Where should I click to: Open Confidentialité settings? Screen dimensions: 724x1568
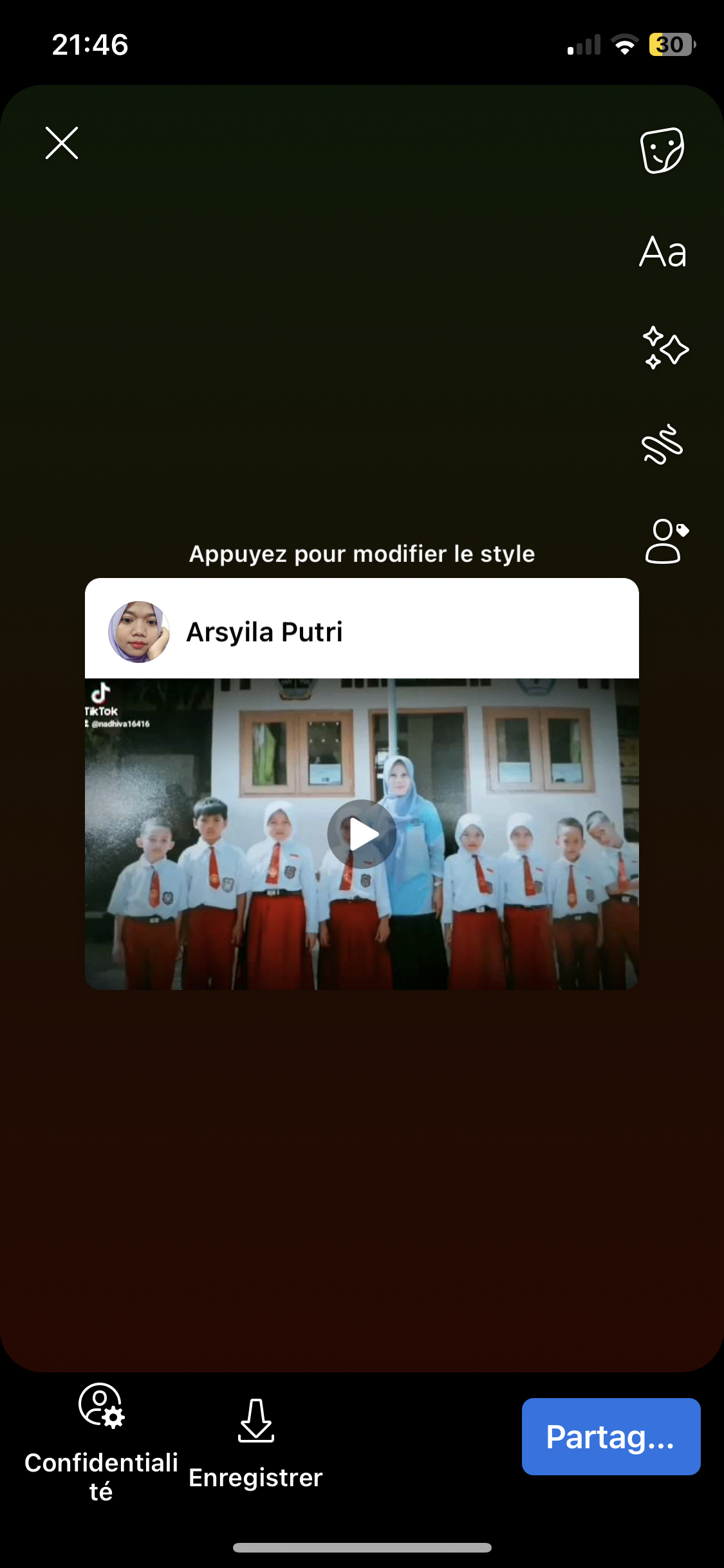click(101, 1442)
